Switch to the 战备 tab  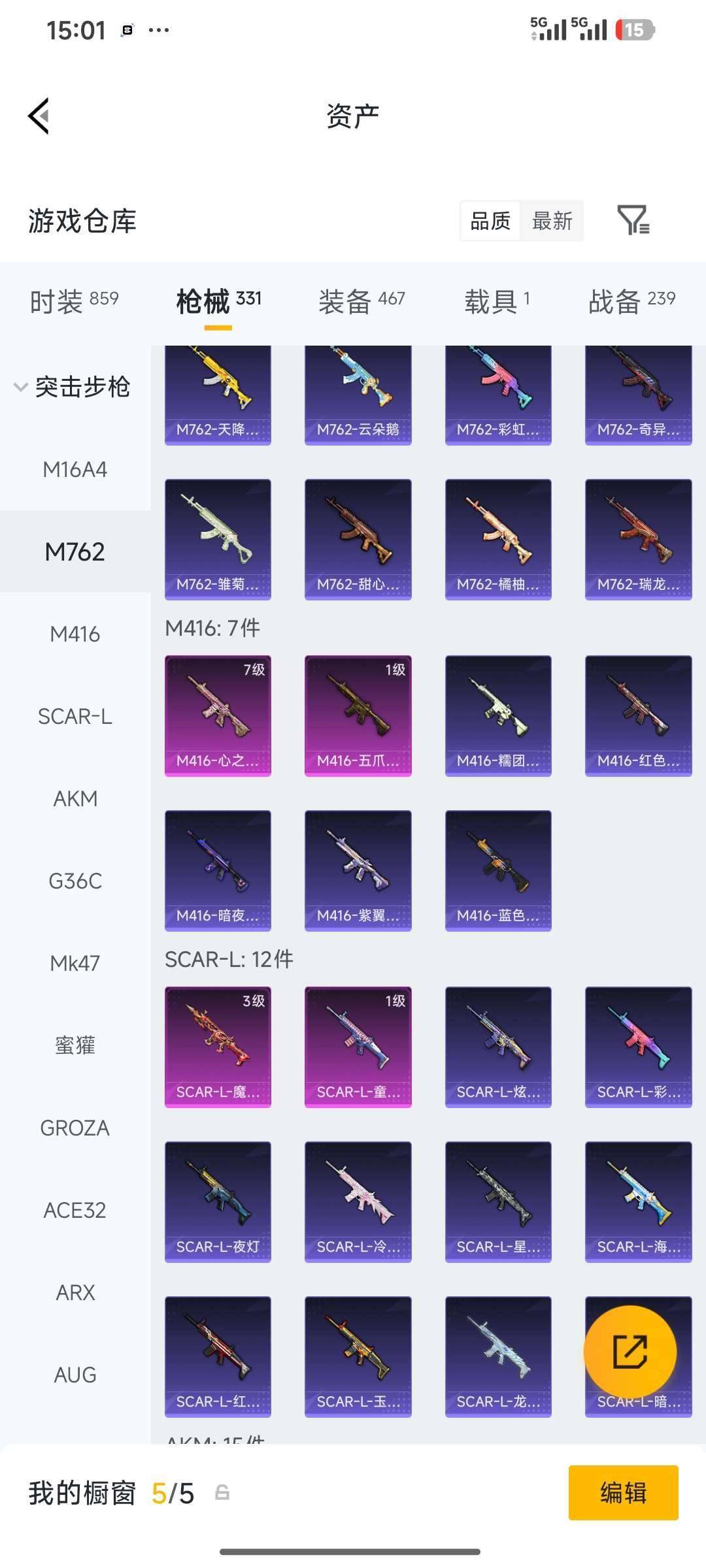click(x=631, y=301)
